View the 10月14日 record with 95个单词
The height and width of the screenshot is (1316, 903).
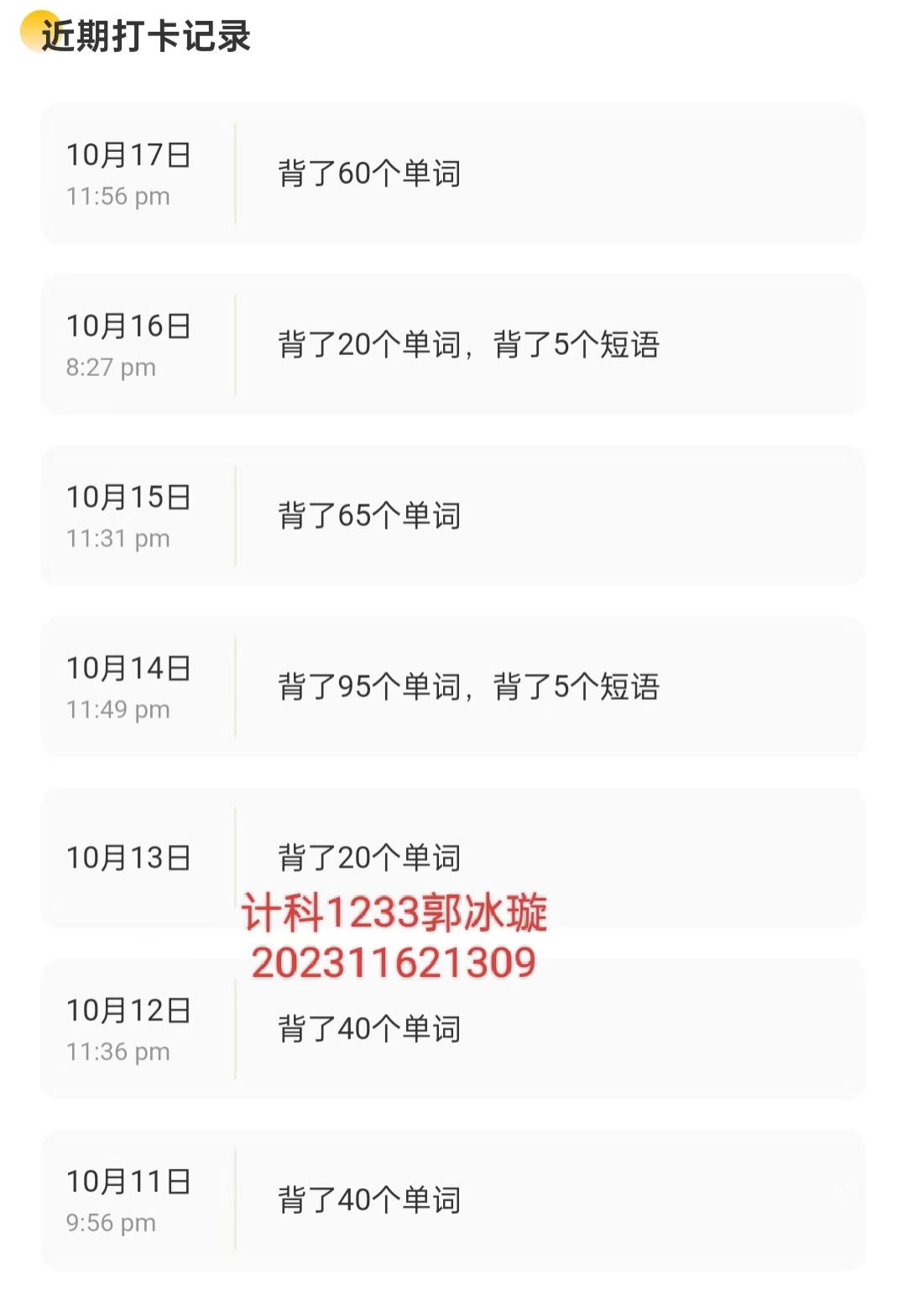click(452, 687)
